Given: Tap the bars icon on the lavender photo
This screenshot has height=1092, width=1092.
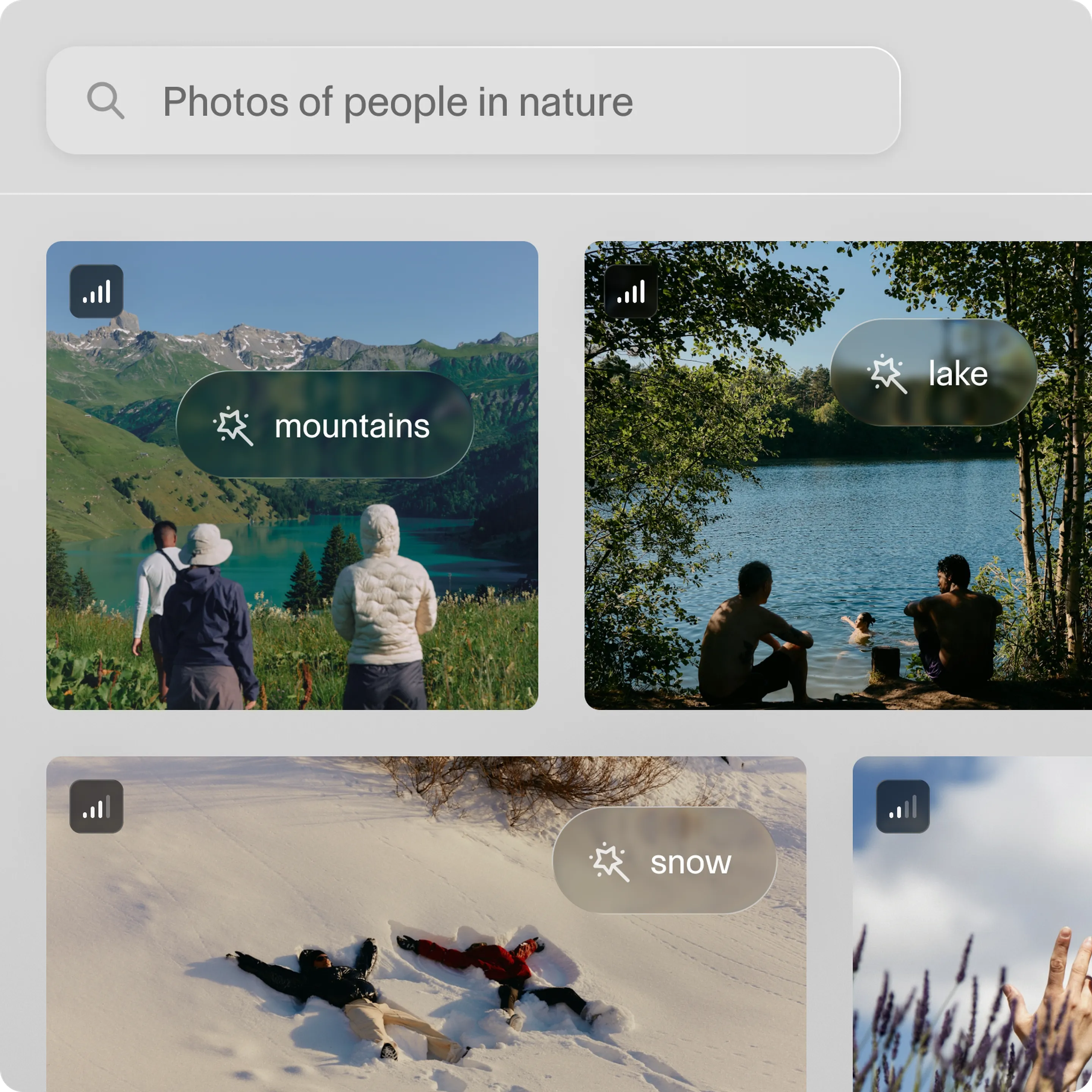Looking at the screenshot, I should 903,806.
